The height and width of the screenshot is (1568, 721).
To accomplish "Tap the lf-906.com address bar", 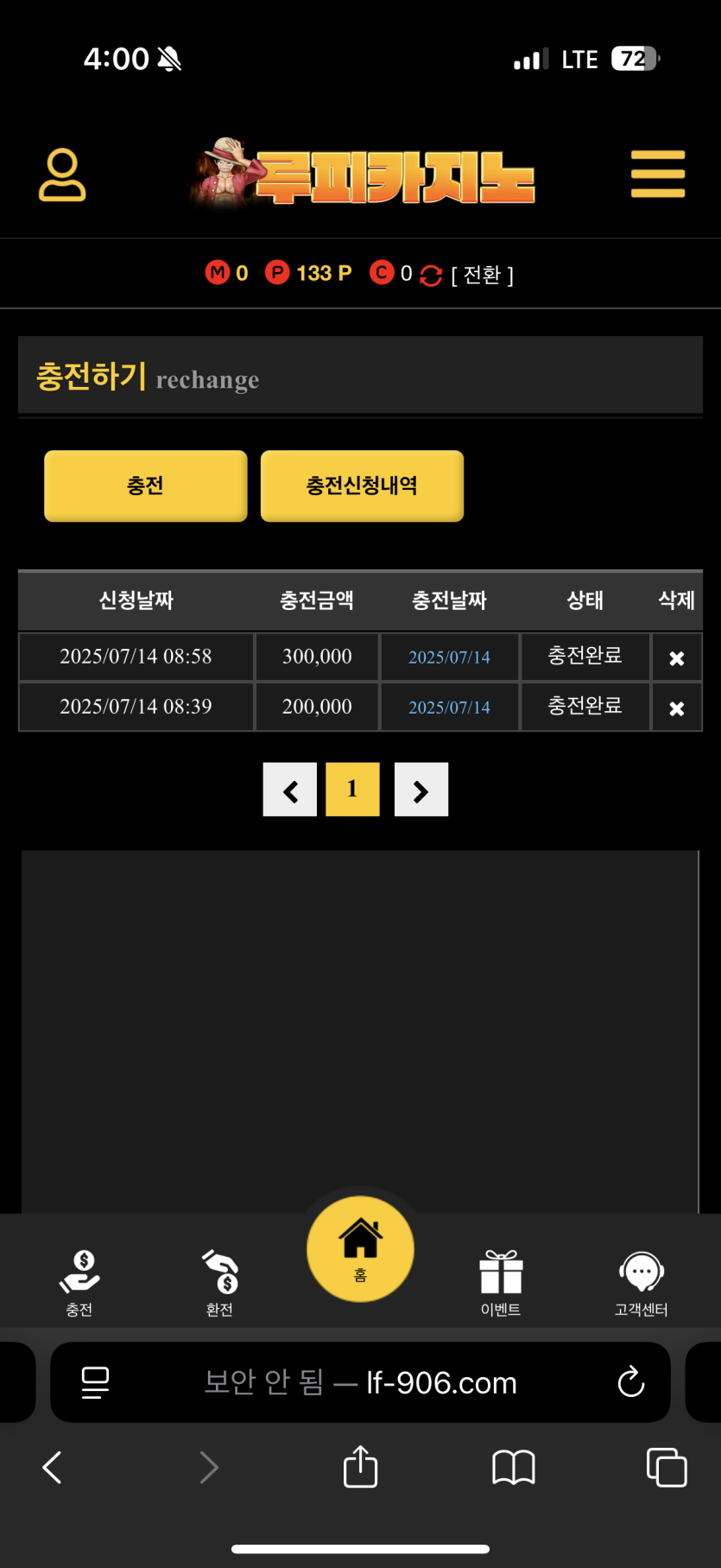I will [x=360, y=1382].
